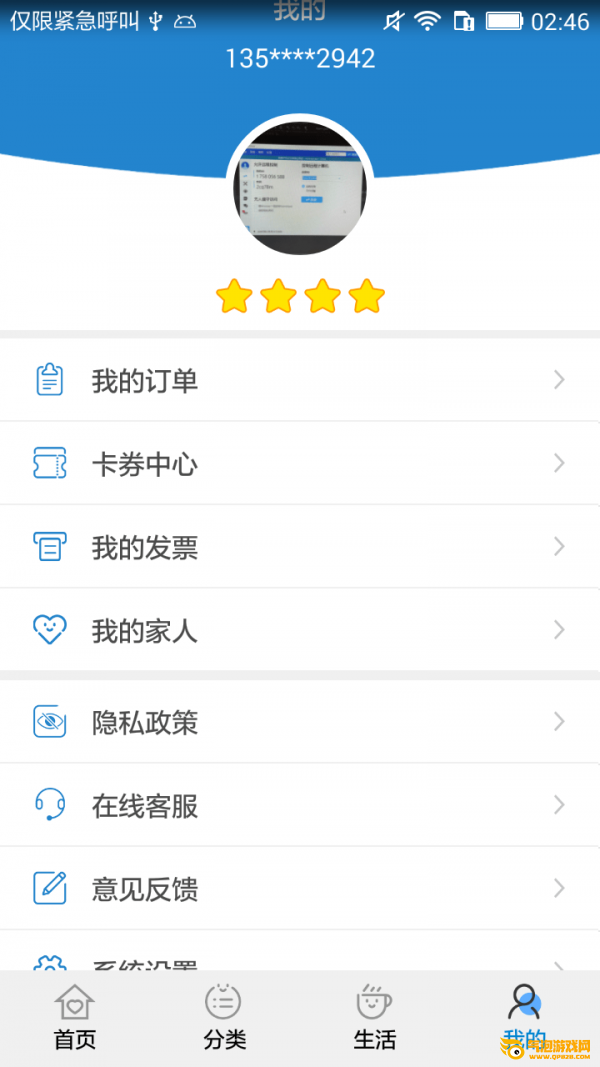Image resolution: width=600 pixels, height=1067 pixels.
Task: Open 我的家人 family members
Action: 299,630
